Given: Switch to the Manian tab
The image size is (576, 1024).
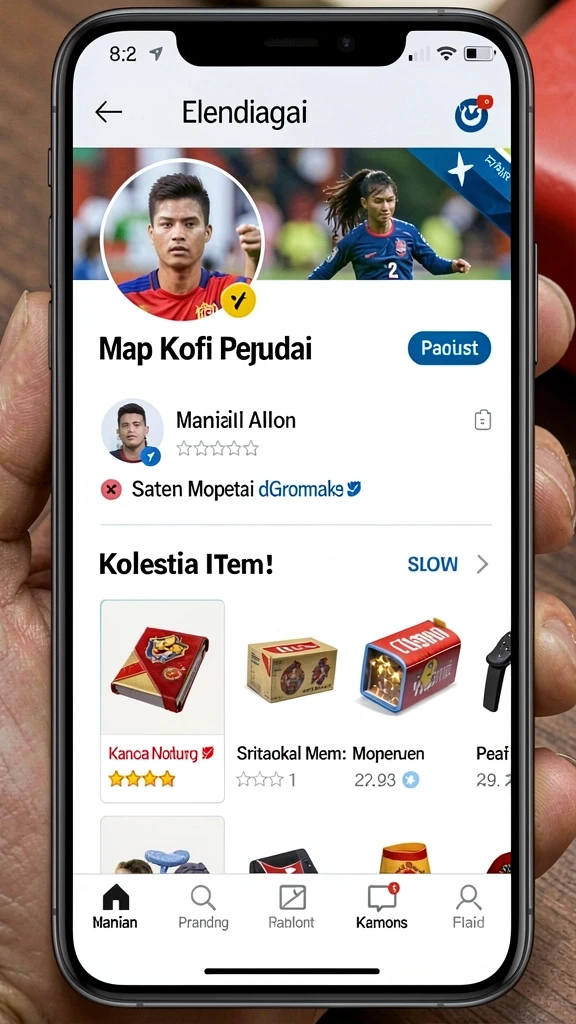Looking at the screenshot, I should 115,906.
